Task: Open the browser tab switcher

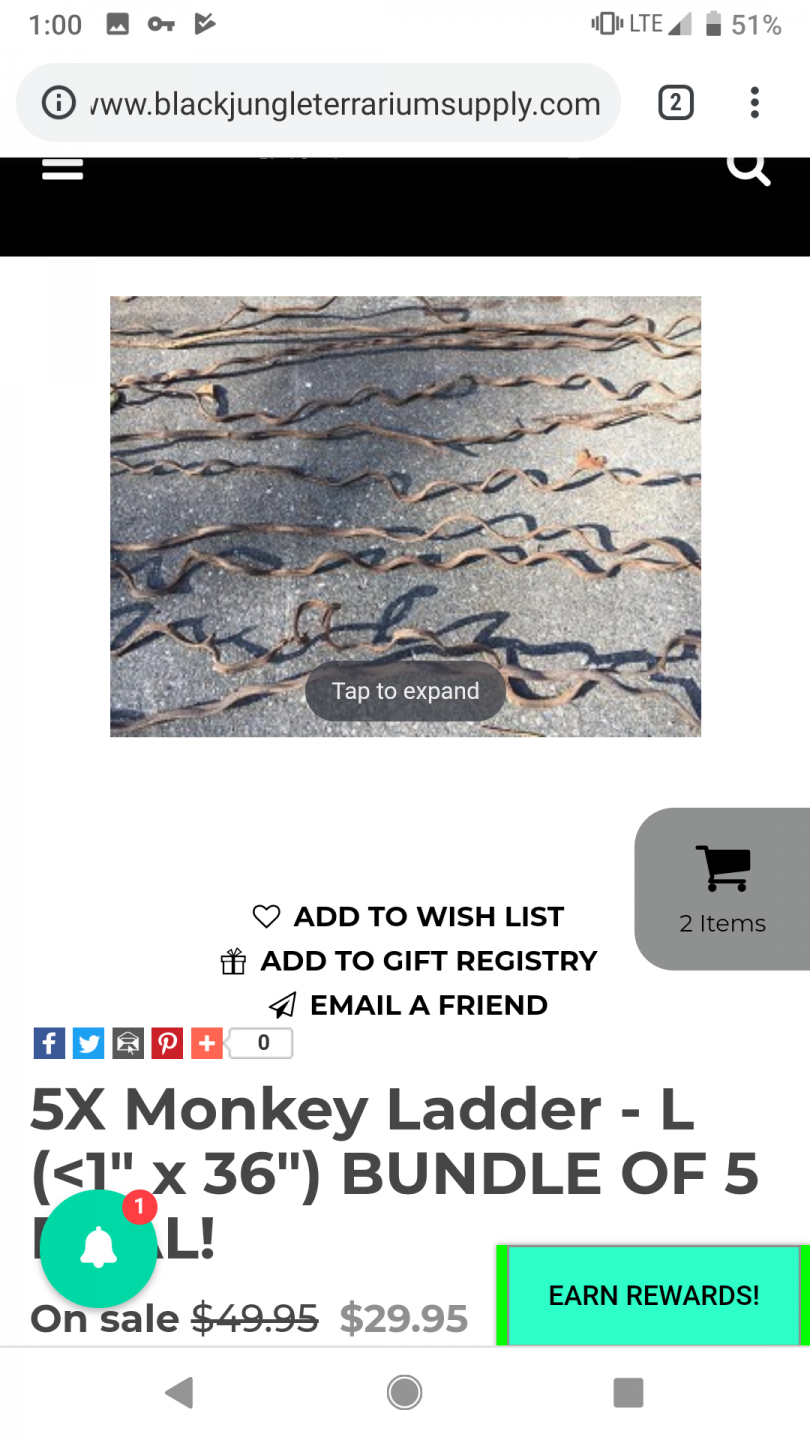Action: [x=676, y=103]
